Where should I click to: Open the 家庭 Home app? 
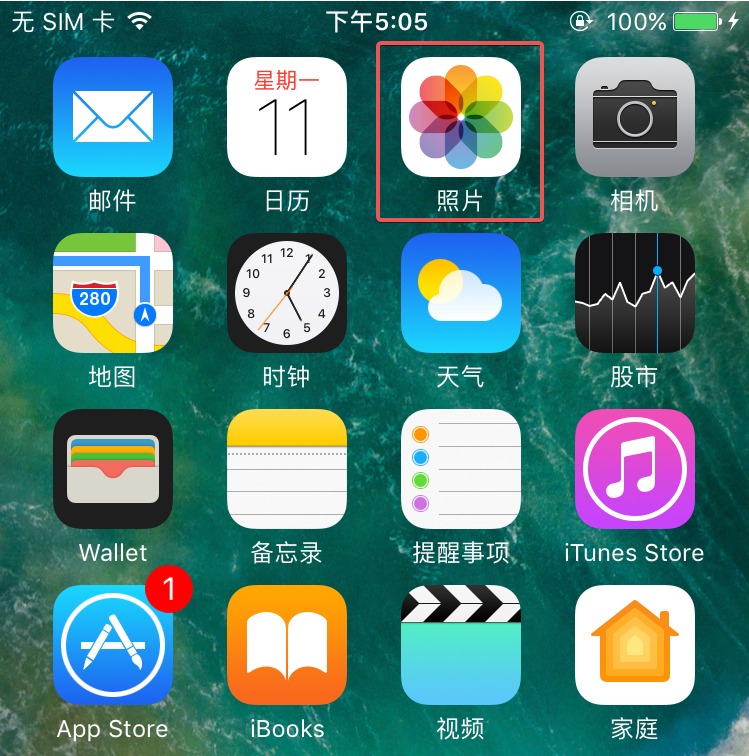pyautogui.click(x=635, y=645)
